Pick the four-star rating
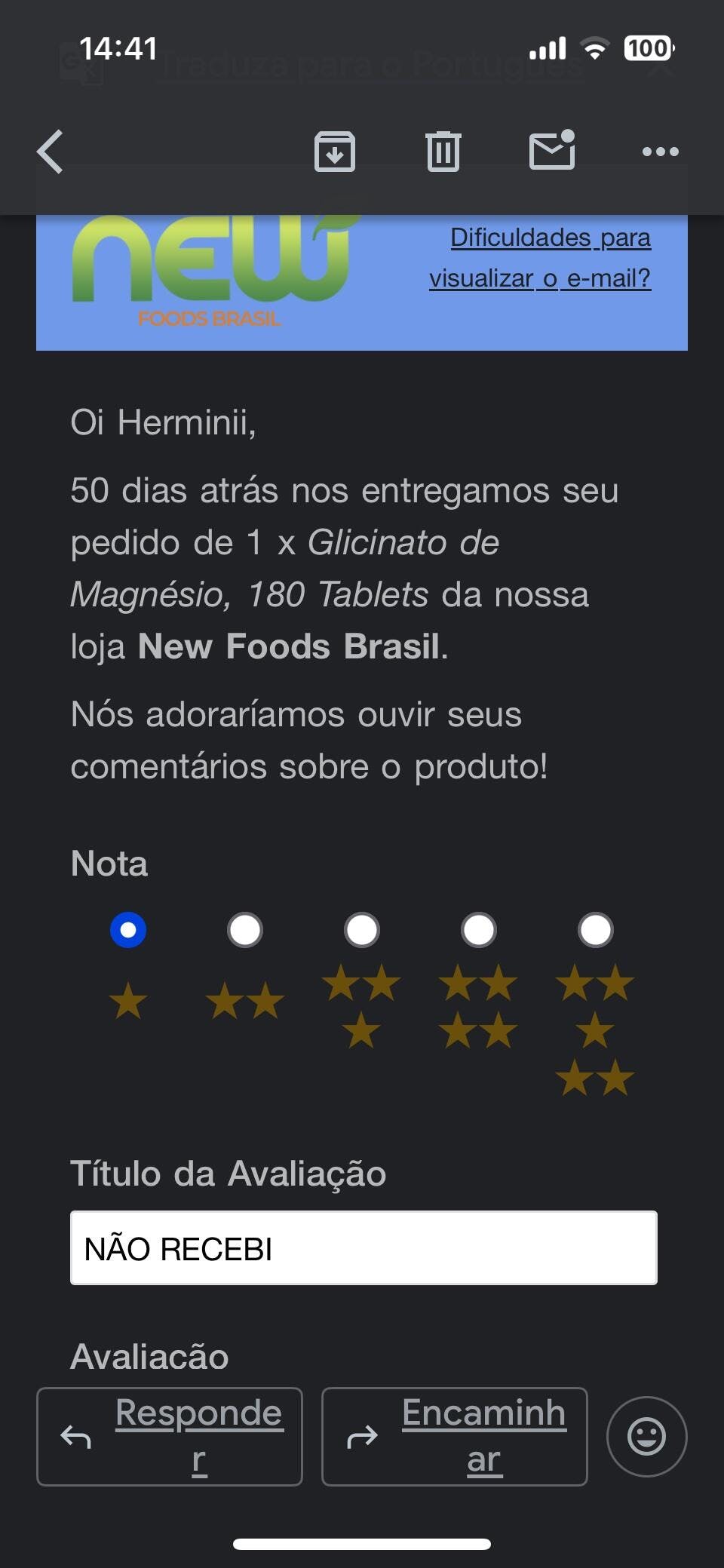This screenshot has height=1568, width=724. point(479,930)
